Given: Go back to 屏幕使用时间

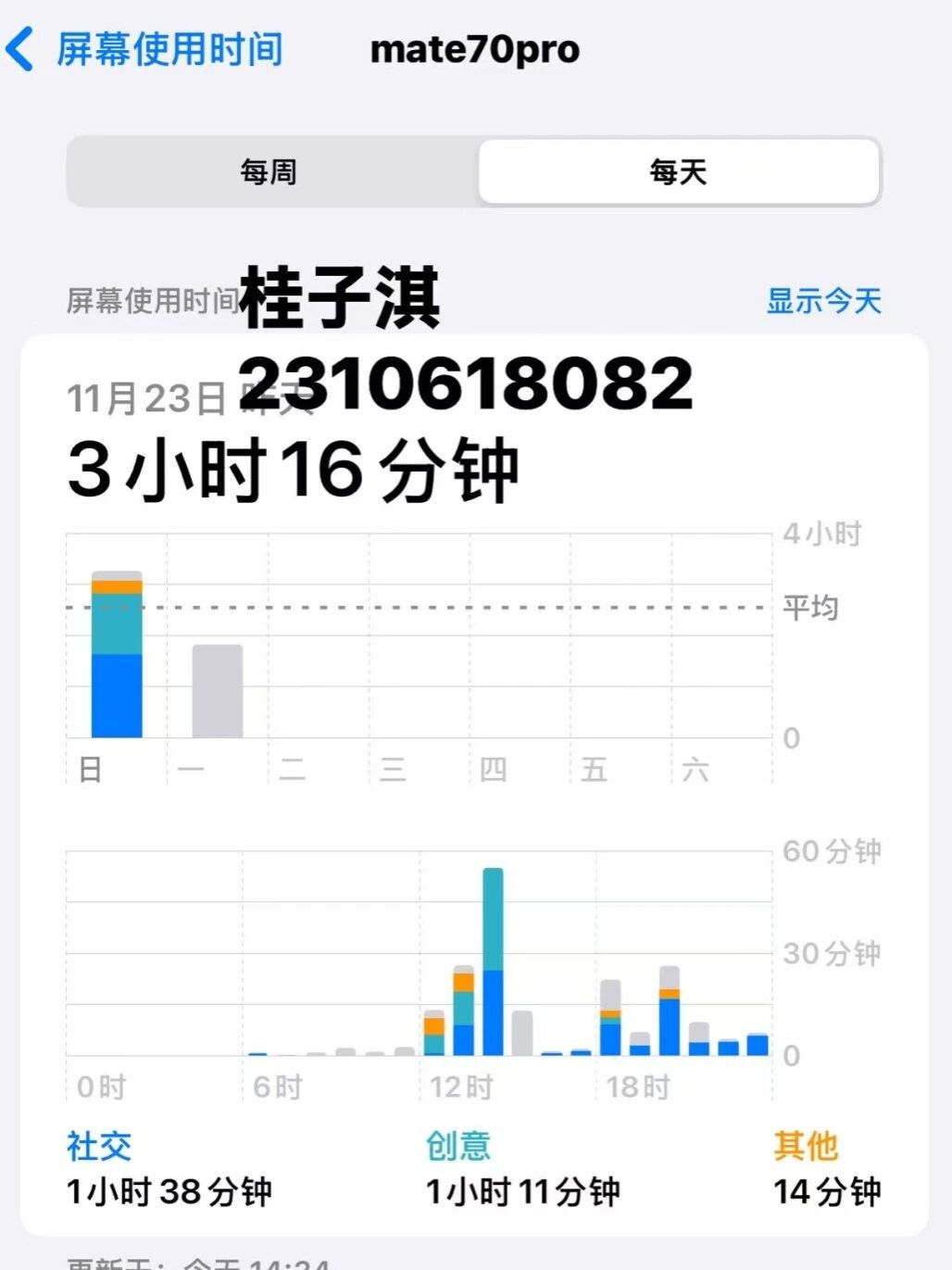Looking at the screenshot, I should (x=145, y=49).
